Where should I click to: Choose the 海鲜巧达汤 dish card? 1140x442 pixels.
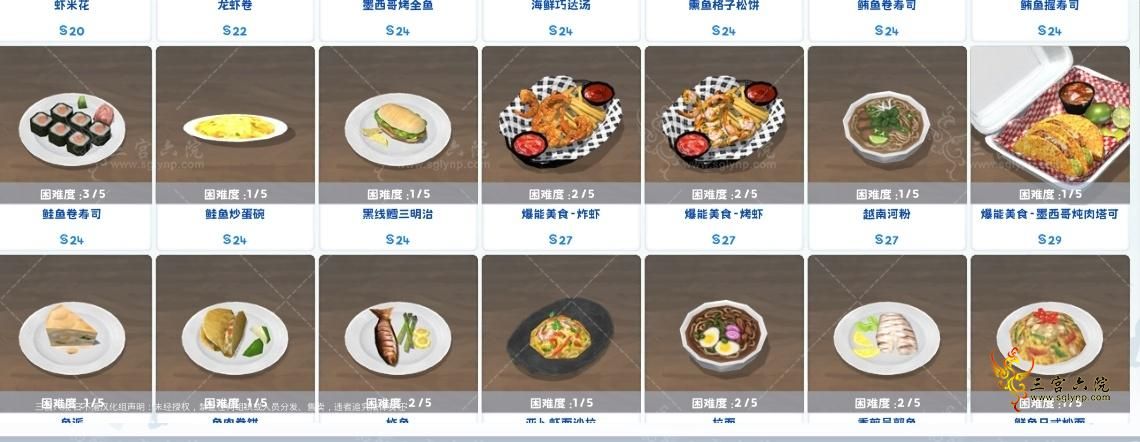pos(561,18)
